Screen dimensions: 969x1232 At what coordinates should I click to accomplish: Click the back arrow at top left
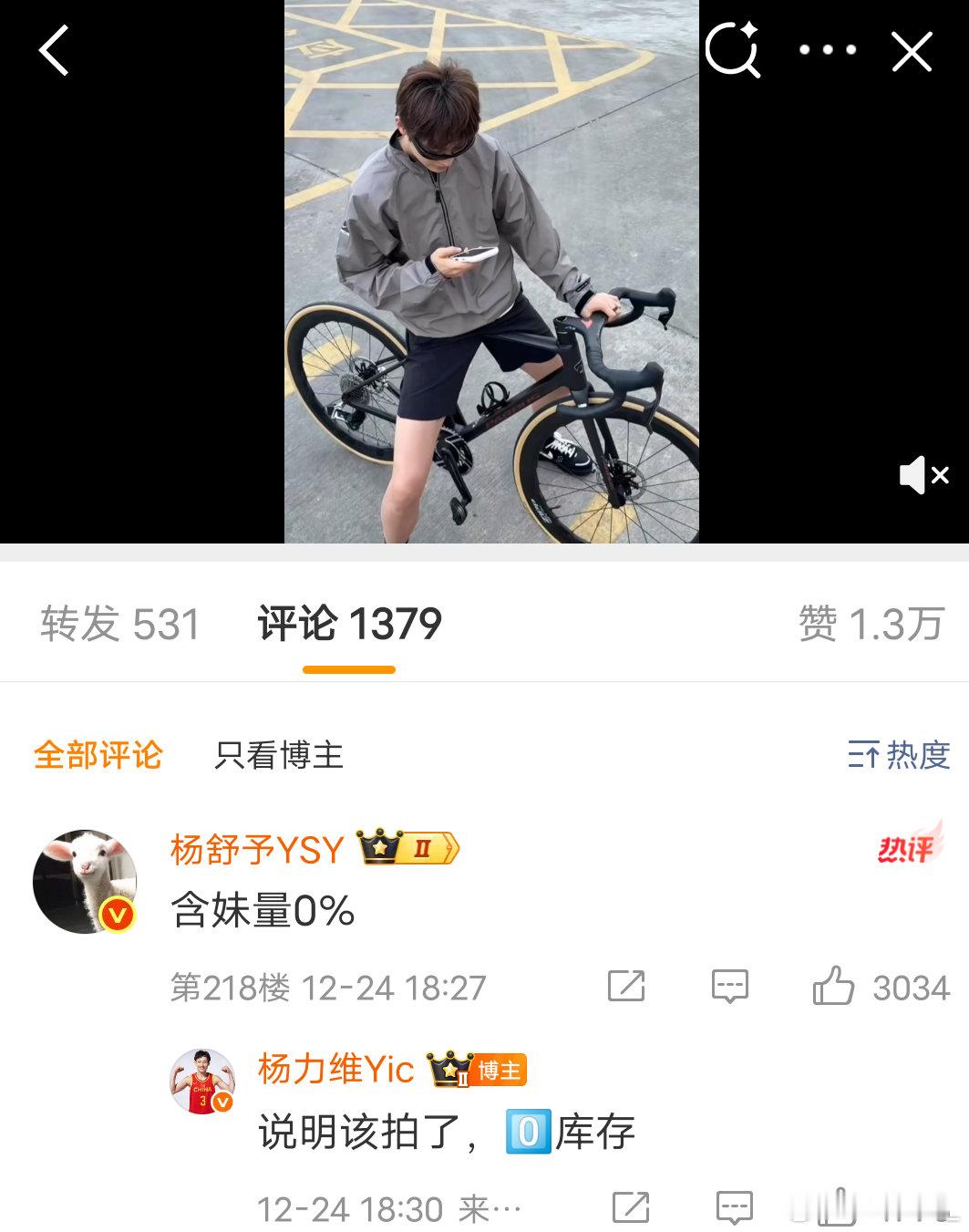pos(52,50)
